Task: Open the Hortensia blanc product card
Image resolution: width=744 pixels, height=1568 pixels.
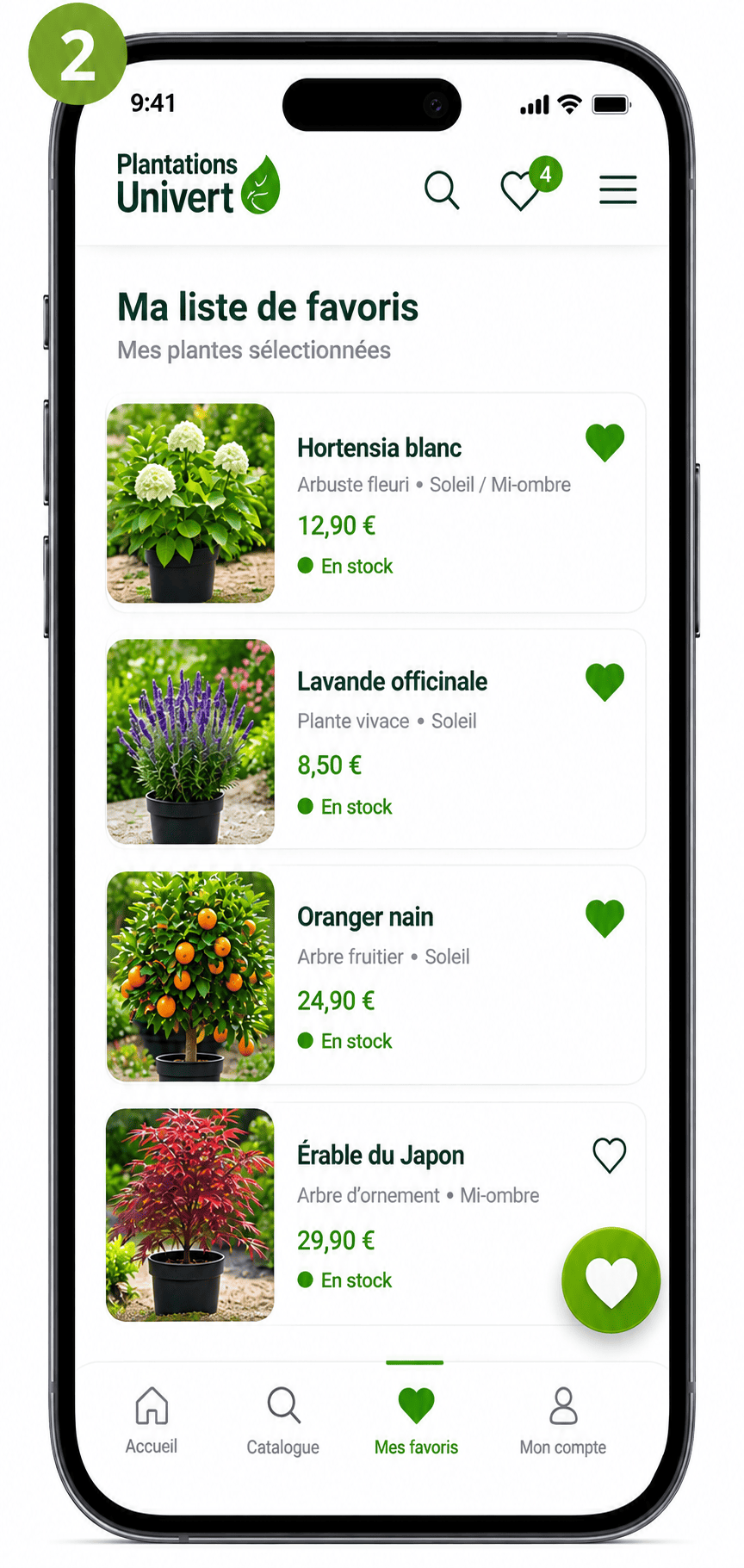Action: click(375, 503)
